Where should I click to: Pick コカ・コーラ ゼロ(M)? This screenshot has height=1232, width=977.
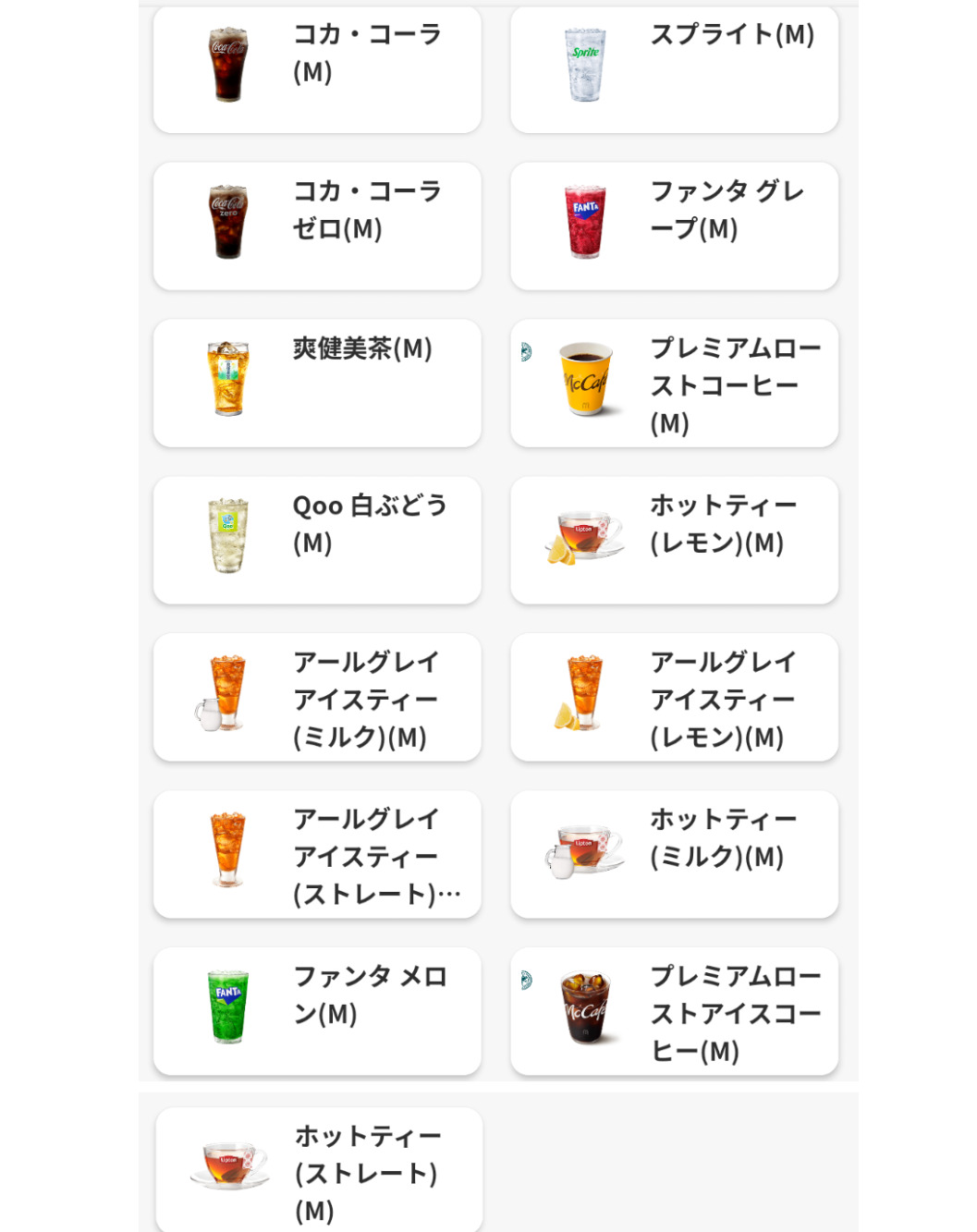(x=317, y=226)
